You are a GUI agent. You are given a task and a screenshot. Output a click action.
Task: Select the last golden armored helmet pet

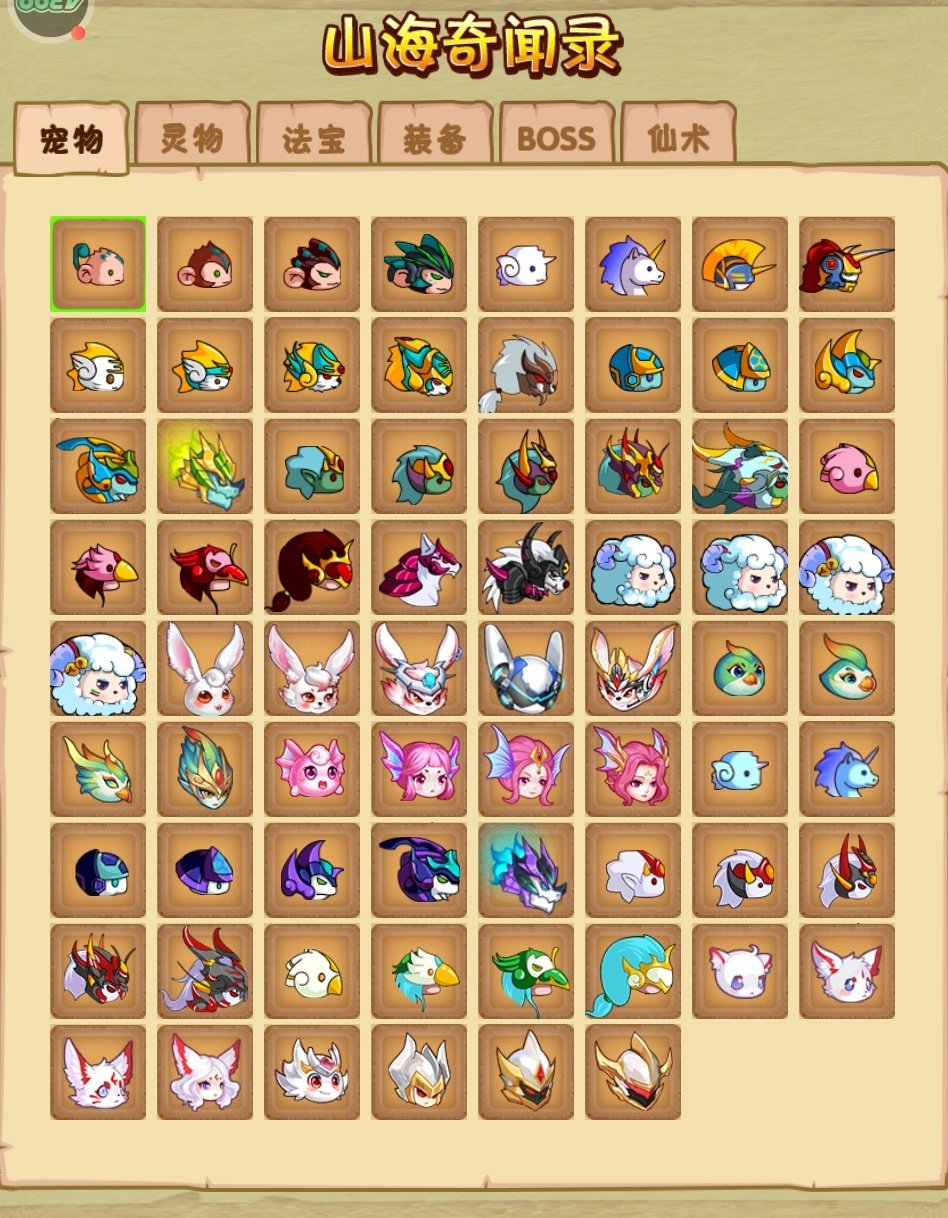pos(633,1071)
